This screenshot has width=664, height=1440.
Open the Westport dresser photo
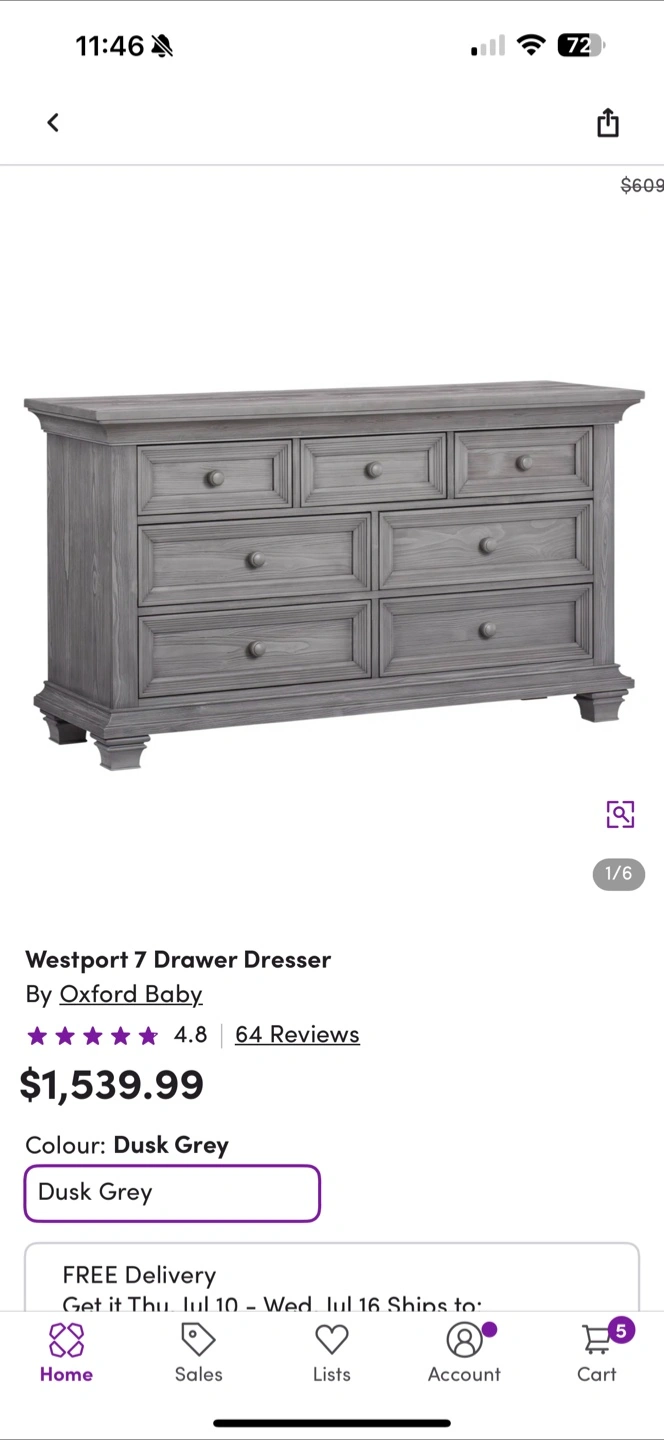330,573
